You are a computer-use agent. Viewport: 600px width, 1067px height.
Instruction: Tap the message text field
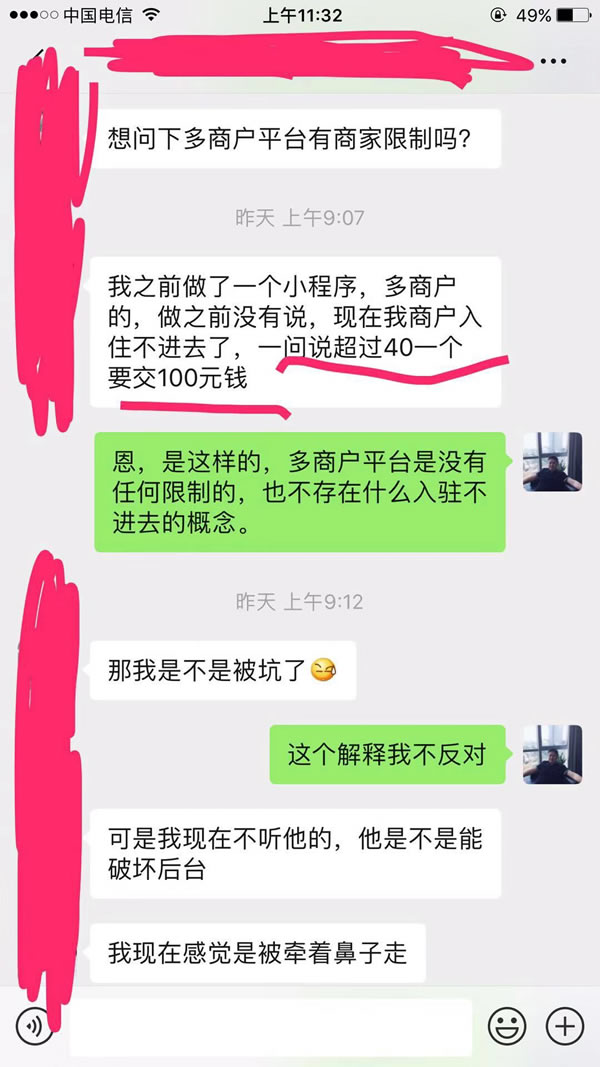(270, 1026)
